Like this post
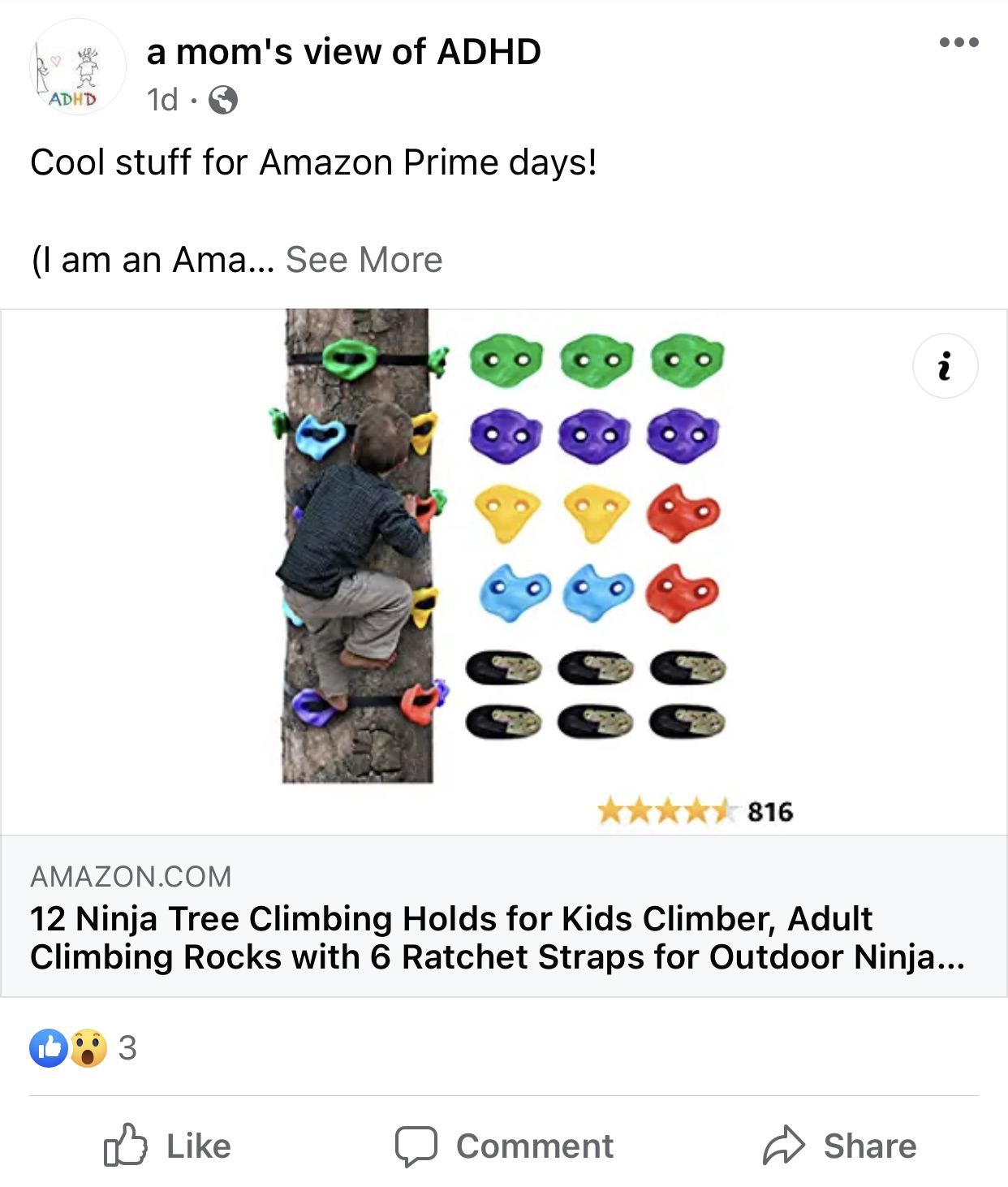This screenshot has height=1187, width=1008. tap(169, 1146)
